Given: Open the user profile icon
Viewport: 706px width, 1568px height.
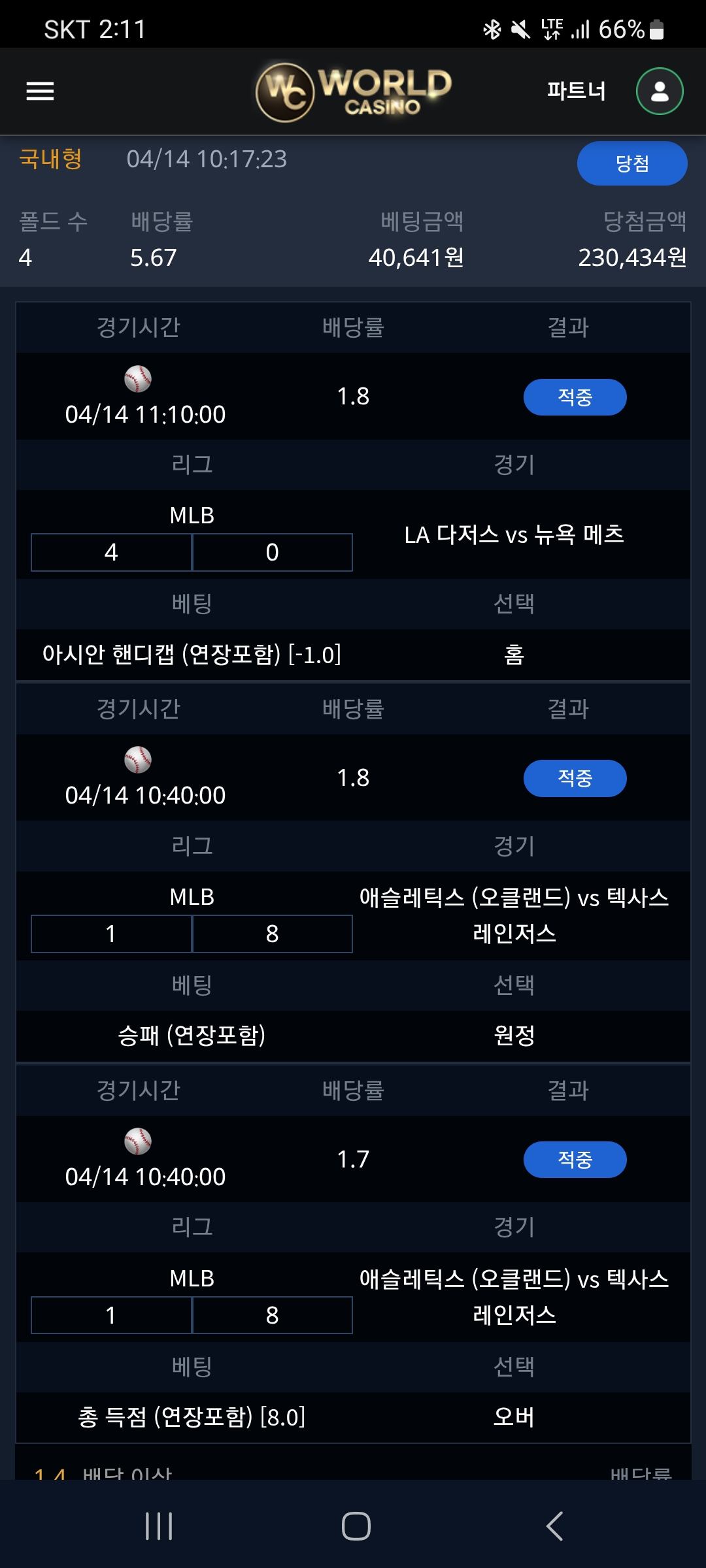Looking at the screenshot, I should (660, 91).
